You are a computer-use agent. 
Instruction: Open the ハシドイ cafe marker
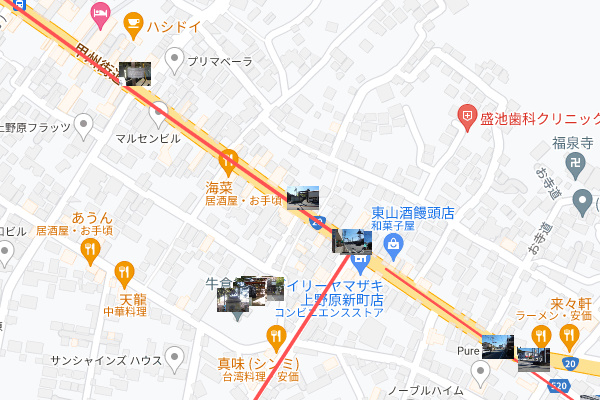click(x=133, y=22)
